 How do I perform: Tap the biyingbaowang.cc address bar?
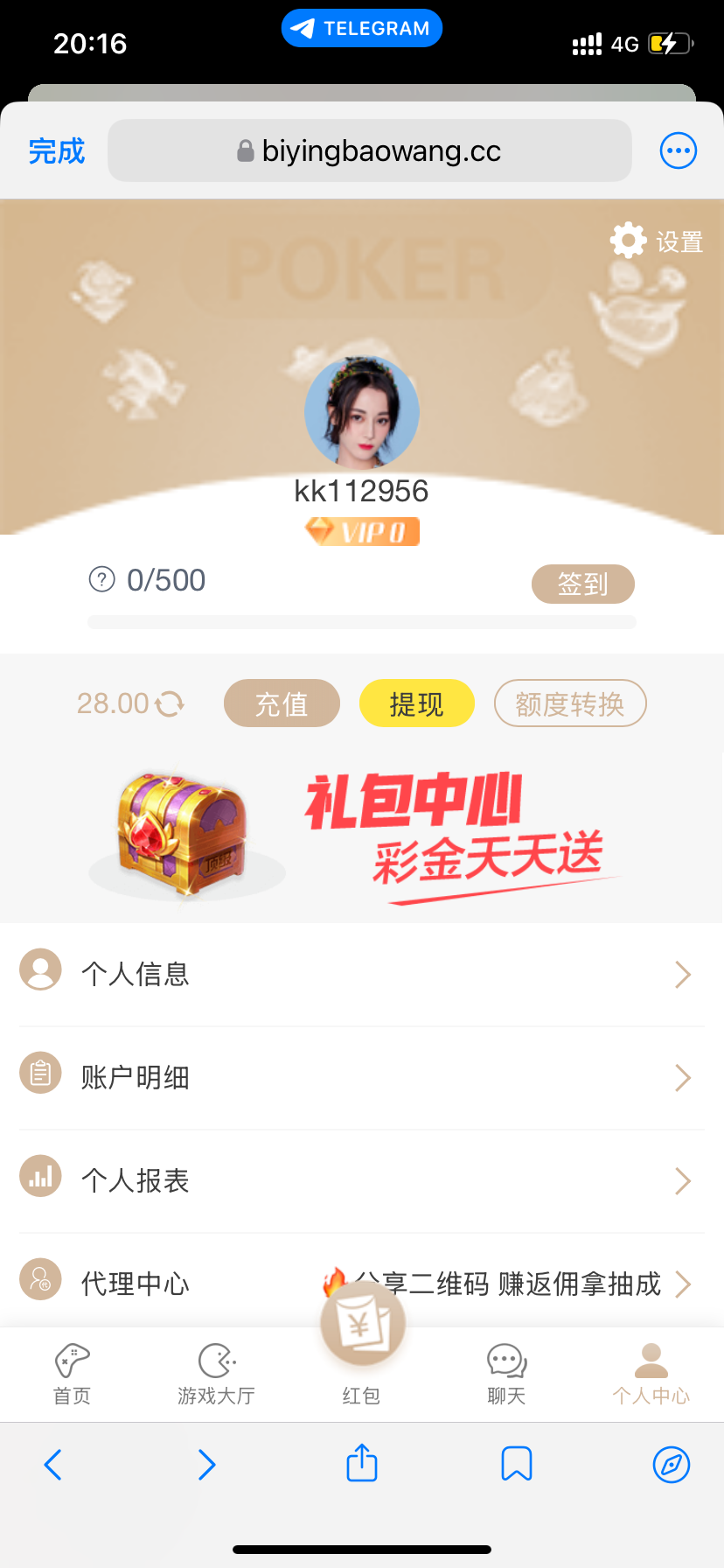370,151
